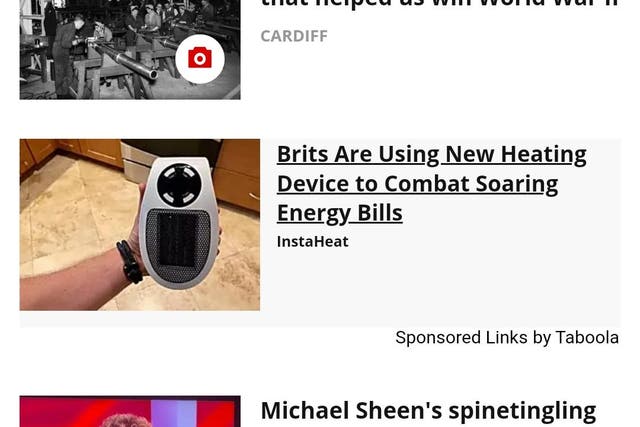640x427 pixels.
Task: Open the Michael Sheen article thumbnail
Action: (x=129, y=411)
